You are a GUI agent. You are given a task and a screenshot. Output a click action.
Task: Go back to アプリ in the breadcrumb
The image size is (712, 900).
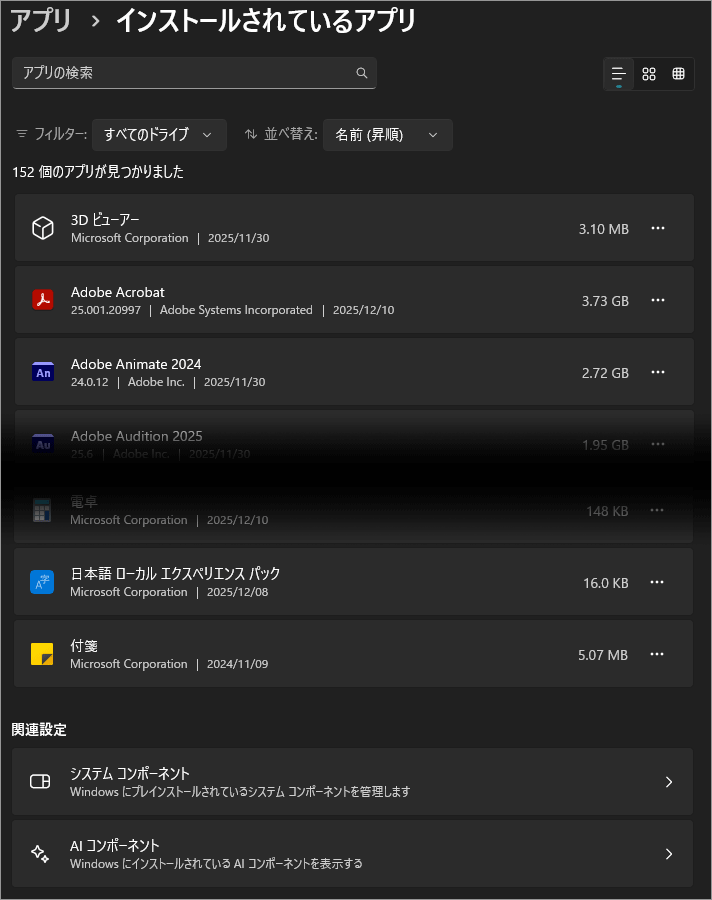[x=41, y=20]
